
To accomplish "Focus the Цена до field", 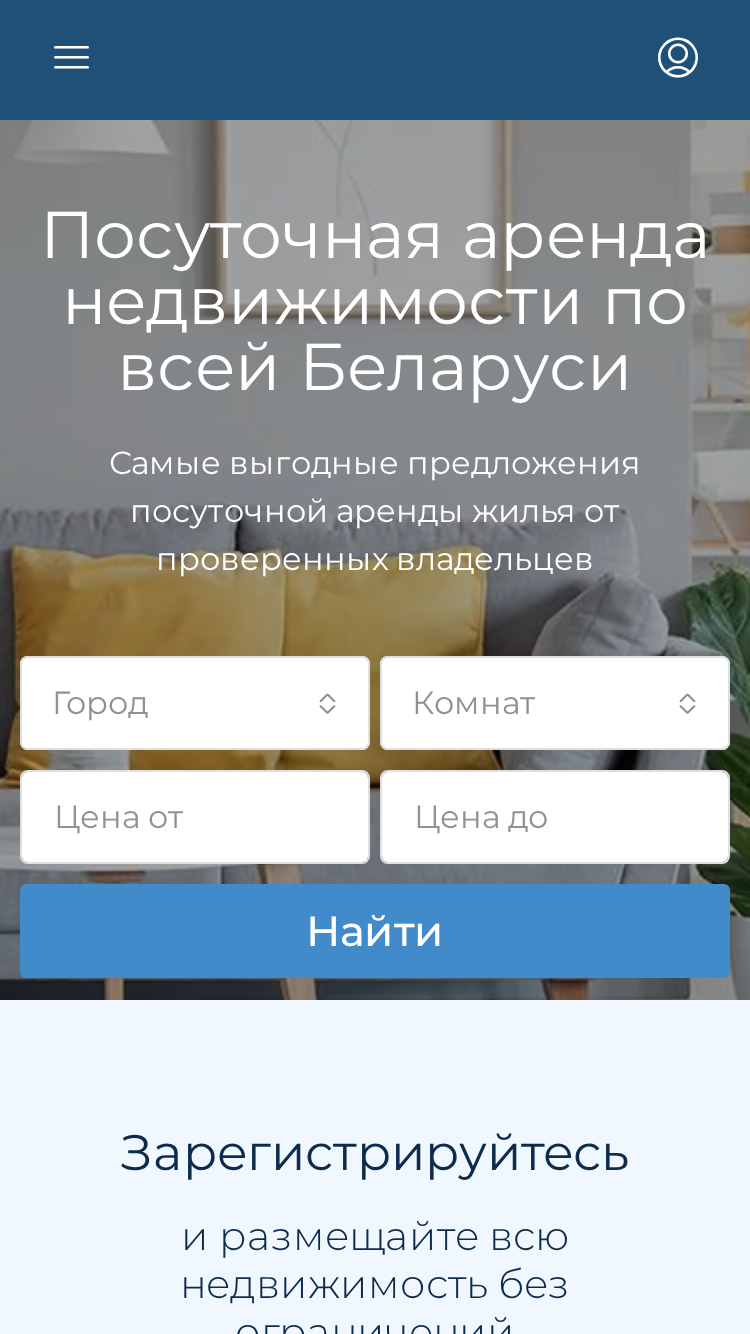I will pos(555,817).
